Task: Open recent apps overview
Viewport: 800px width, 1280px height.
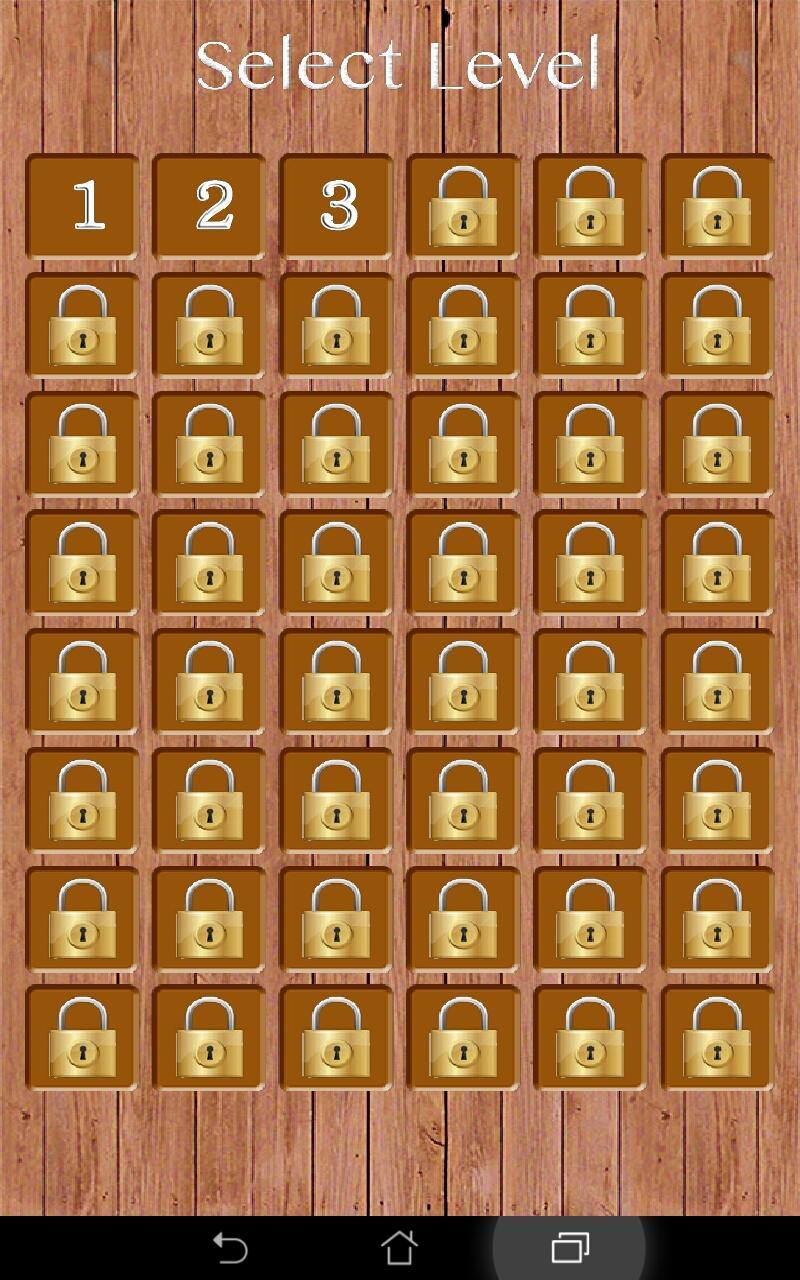Action: click(x=569, y=1247)
